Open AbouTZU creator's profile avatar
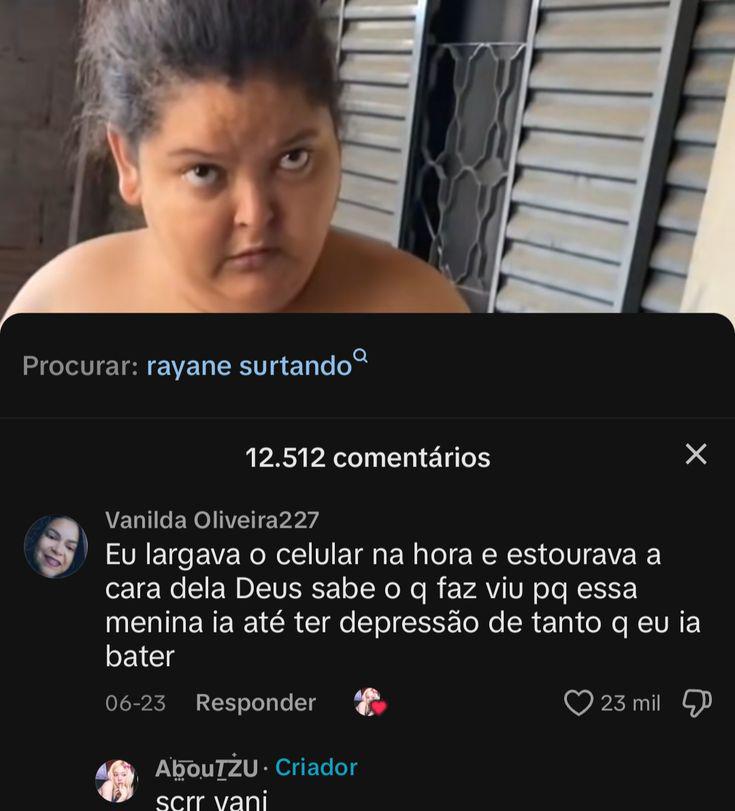Image resolution: width=735 pixels, height=811 pixels. 116,780
